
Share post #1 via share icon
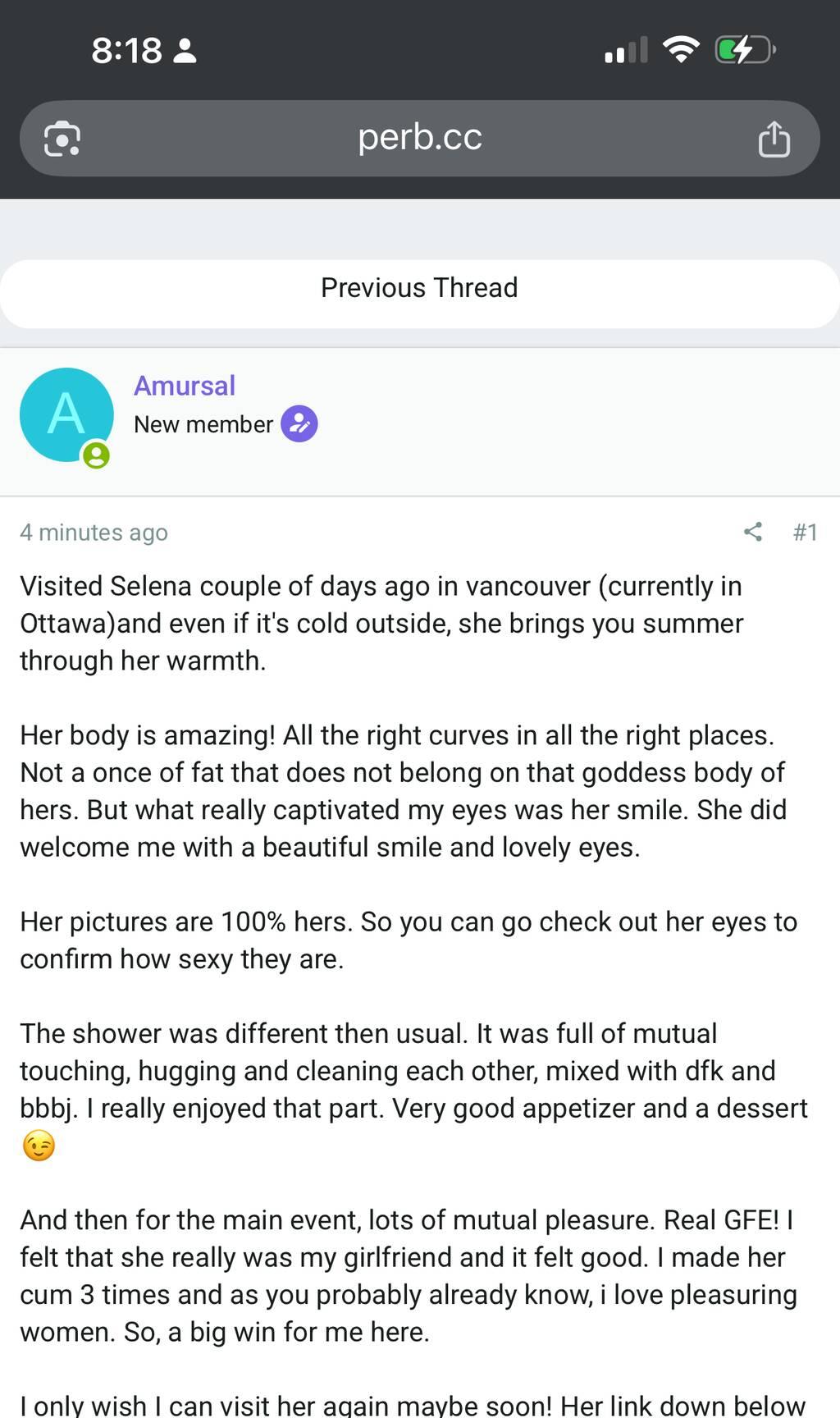pyautogui.click(x=753, y=532)
